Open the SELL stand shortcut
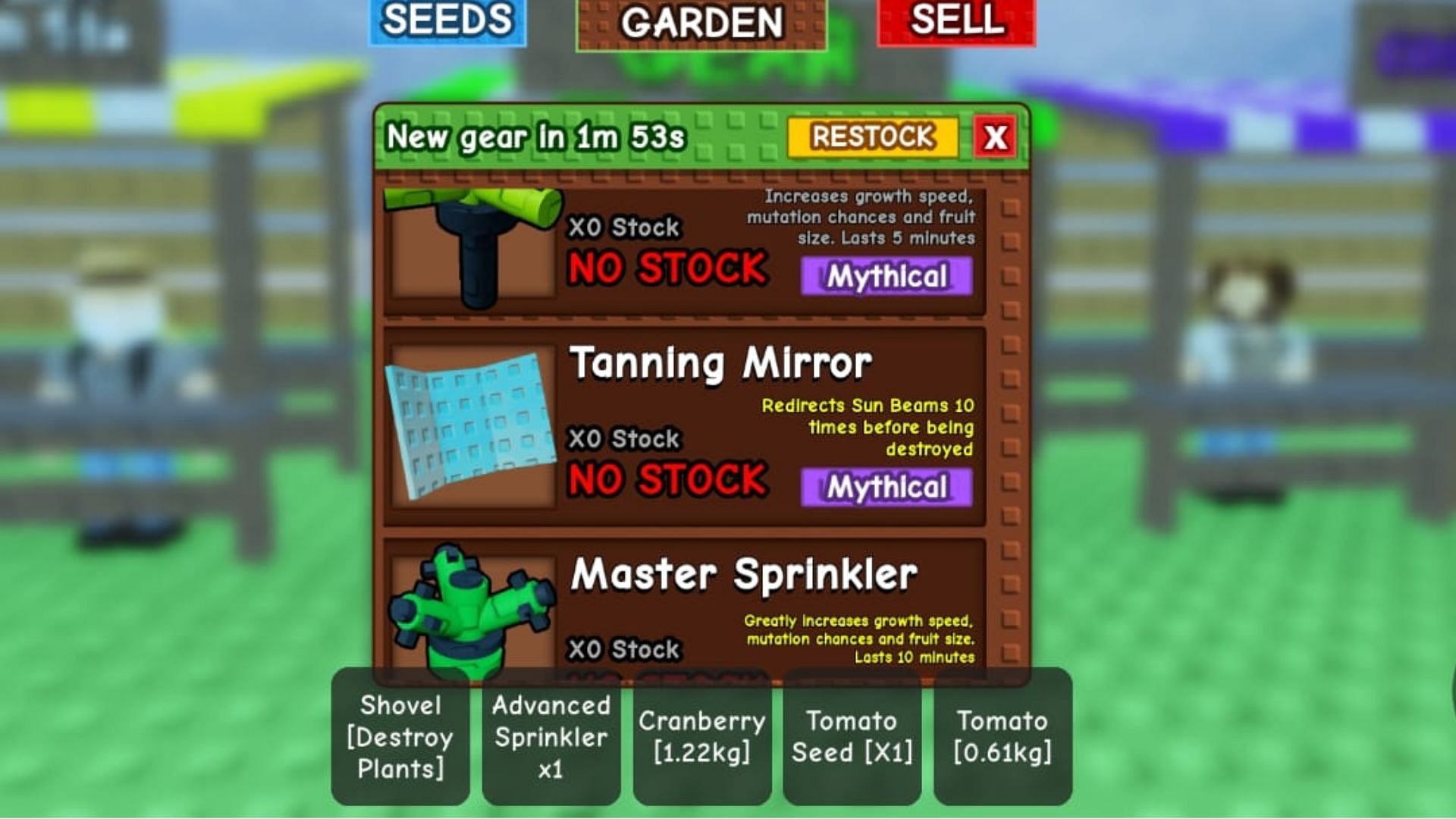This screenshot has width=1456, height=819. coord(955,21)
